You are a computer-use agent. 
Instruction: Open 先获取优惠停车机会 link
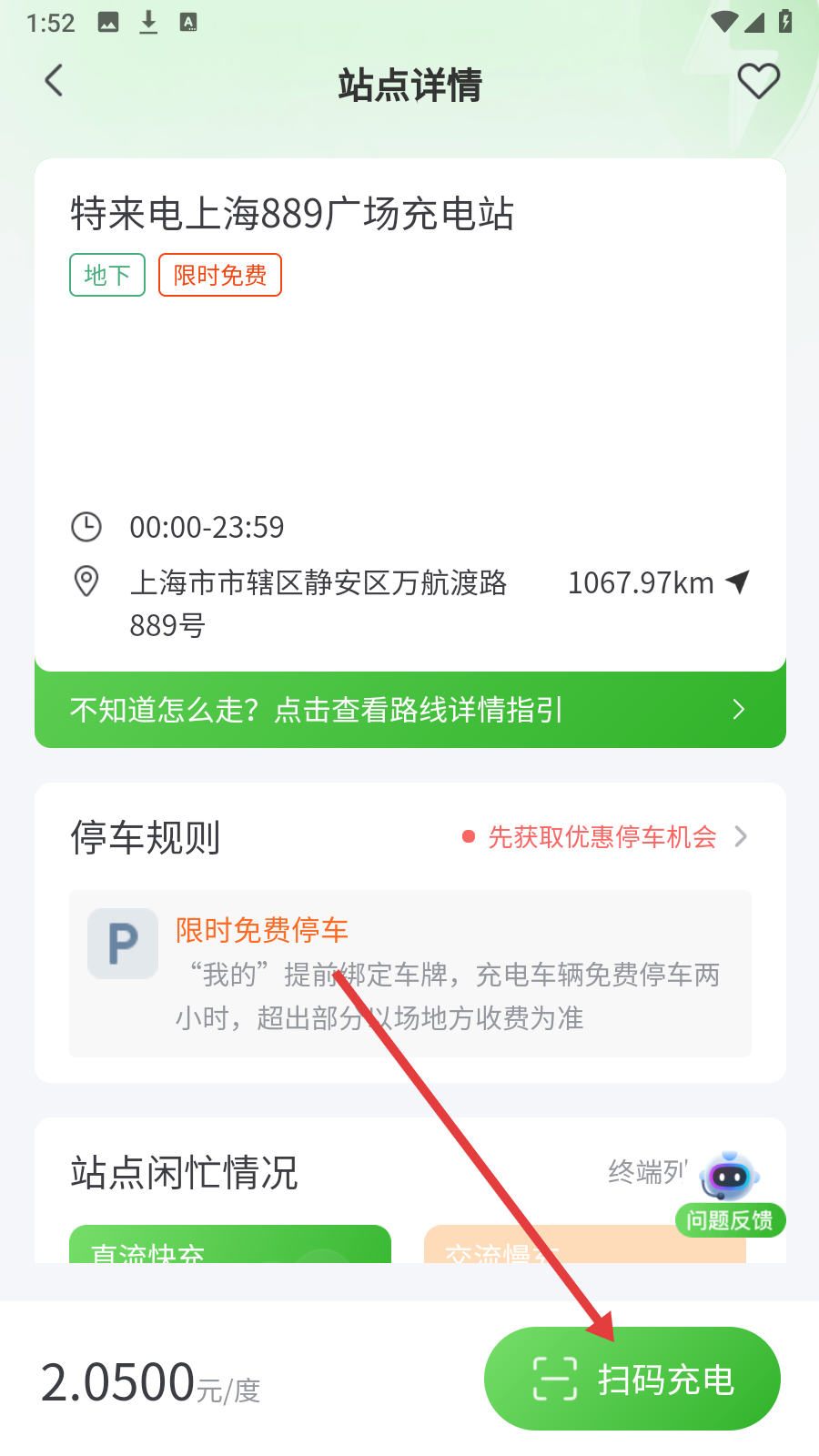603,837
